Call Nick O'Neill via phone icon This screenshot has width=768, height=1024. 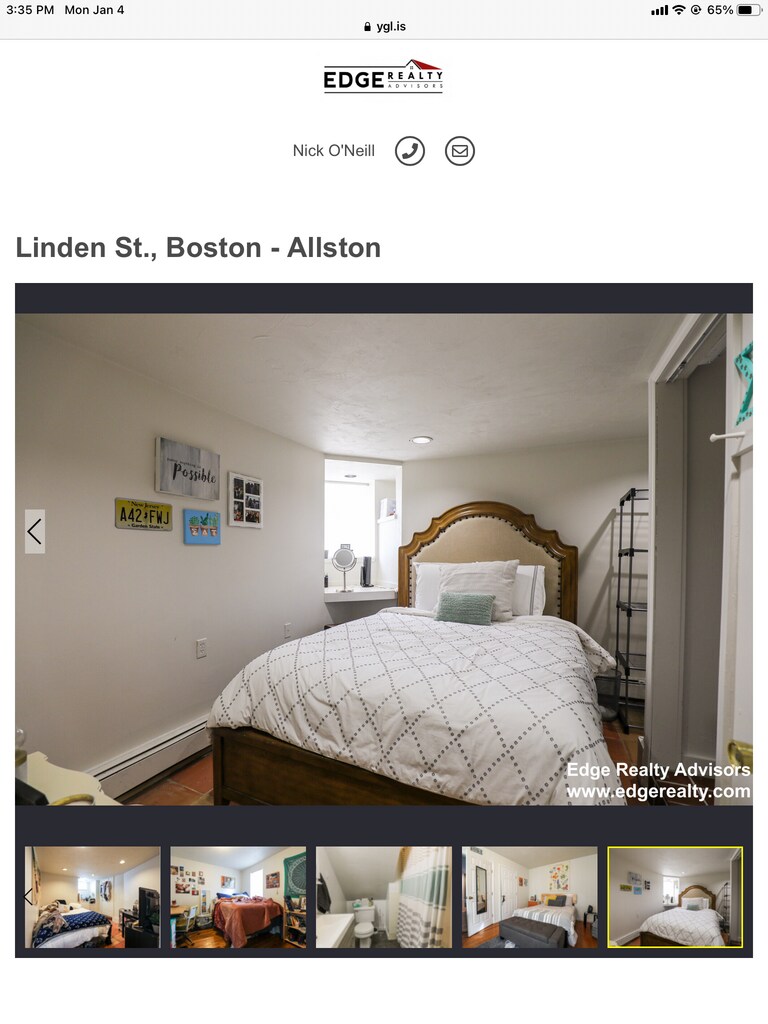[410, 151]
